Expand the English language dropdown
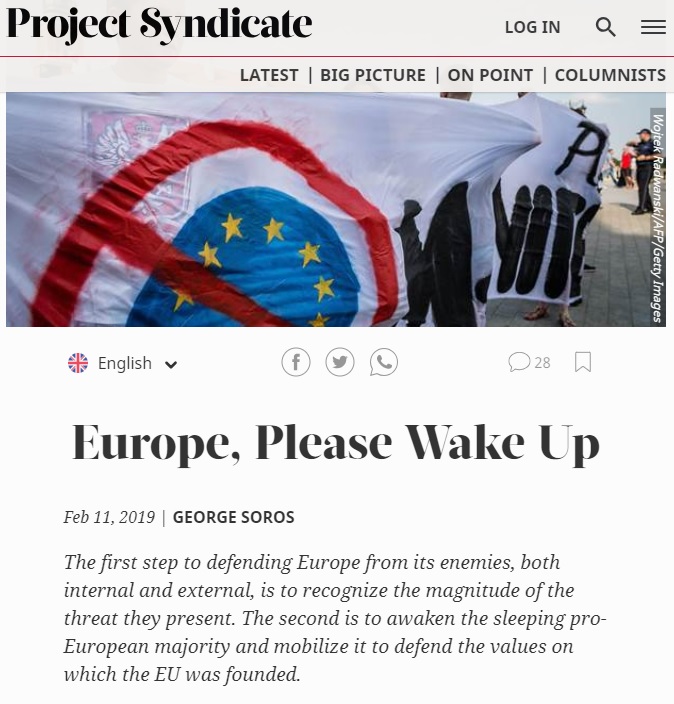 click(x=123, y=363)
